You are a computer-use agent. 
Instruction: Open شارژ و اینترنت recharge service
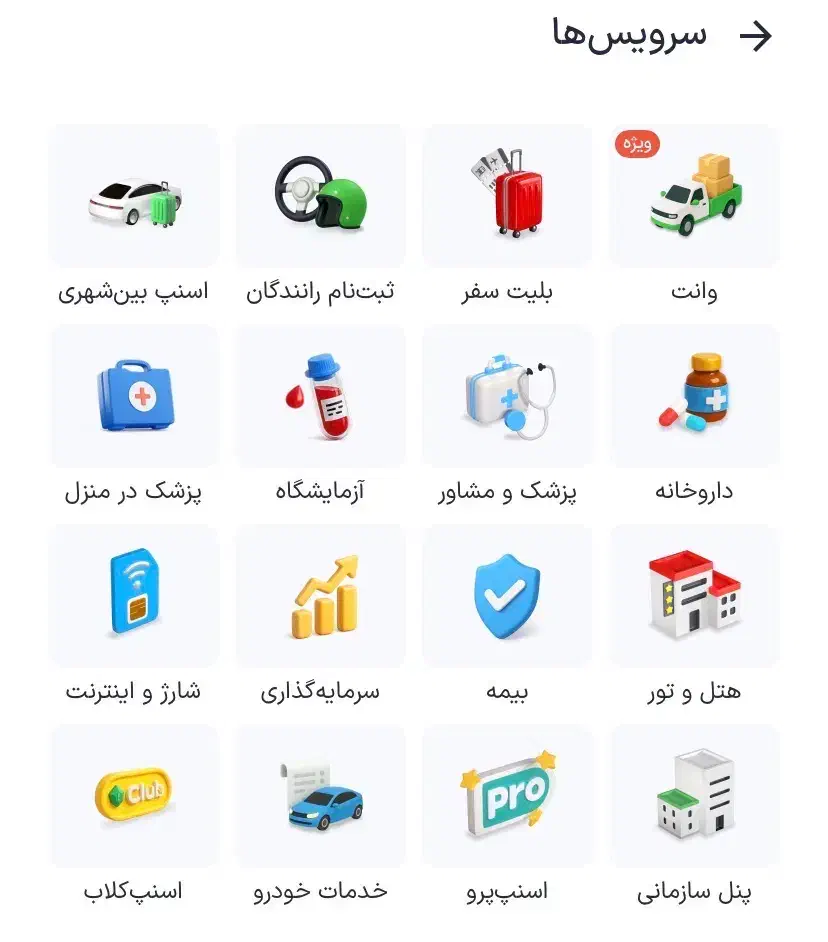(133, 596)
